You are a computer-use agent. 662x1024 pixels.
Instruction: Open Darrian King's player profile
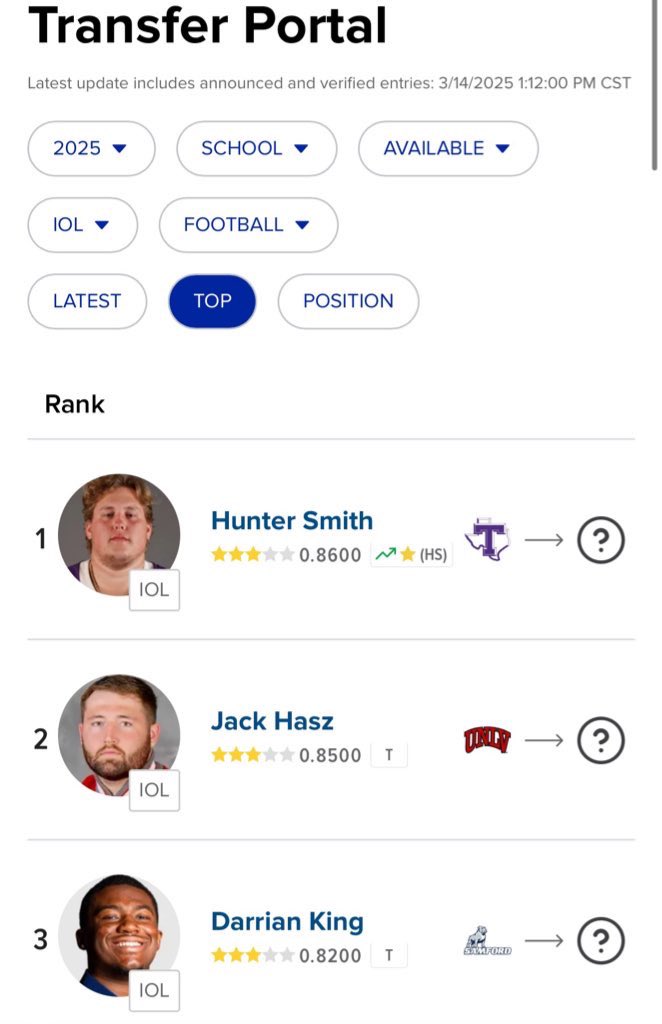(x=287, y=921)
